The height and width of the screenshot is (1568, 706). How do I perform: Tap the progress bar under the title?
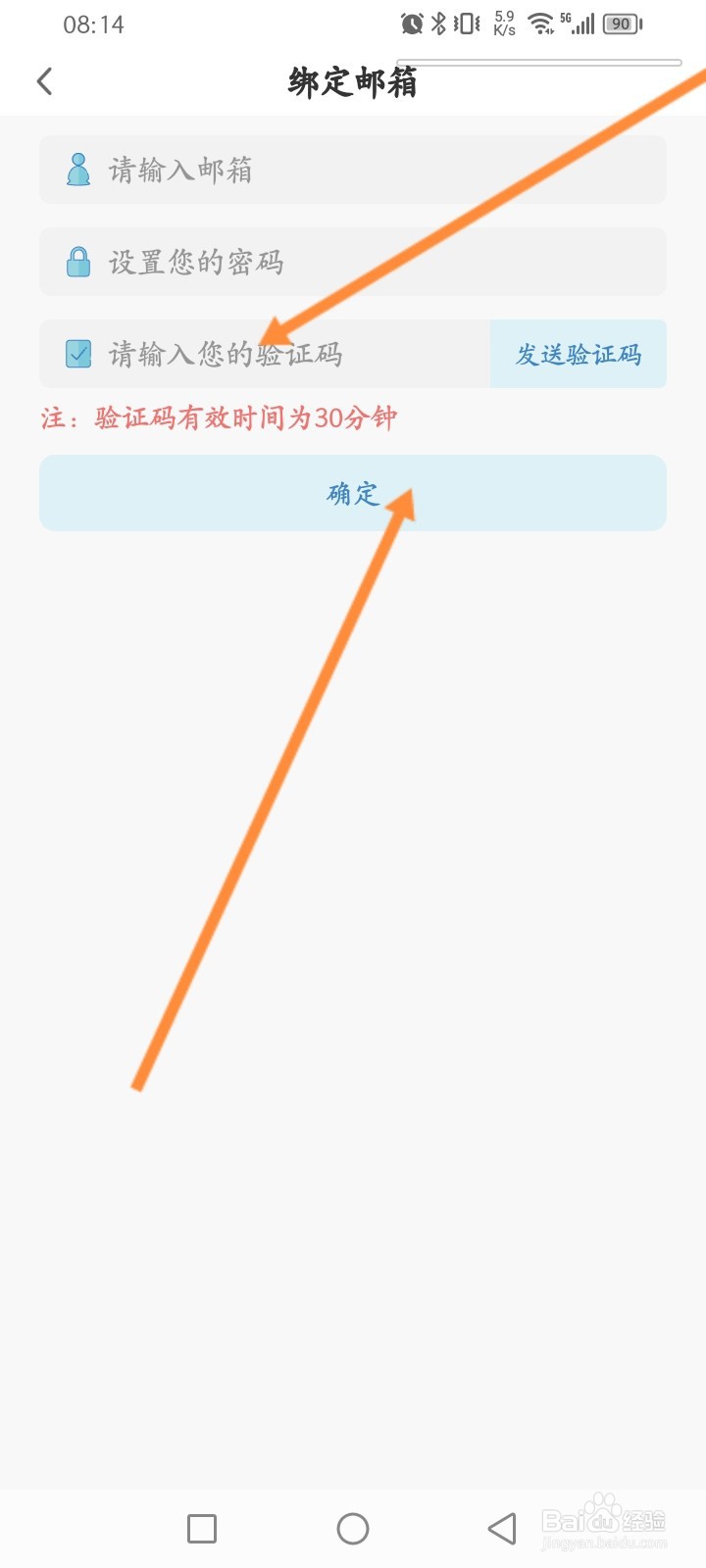coord(539,61)
